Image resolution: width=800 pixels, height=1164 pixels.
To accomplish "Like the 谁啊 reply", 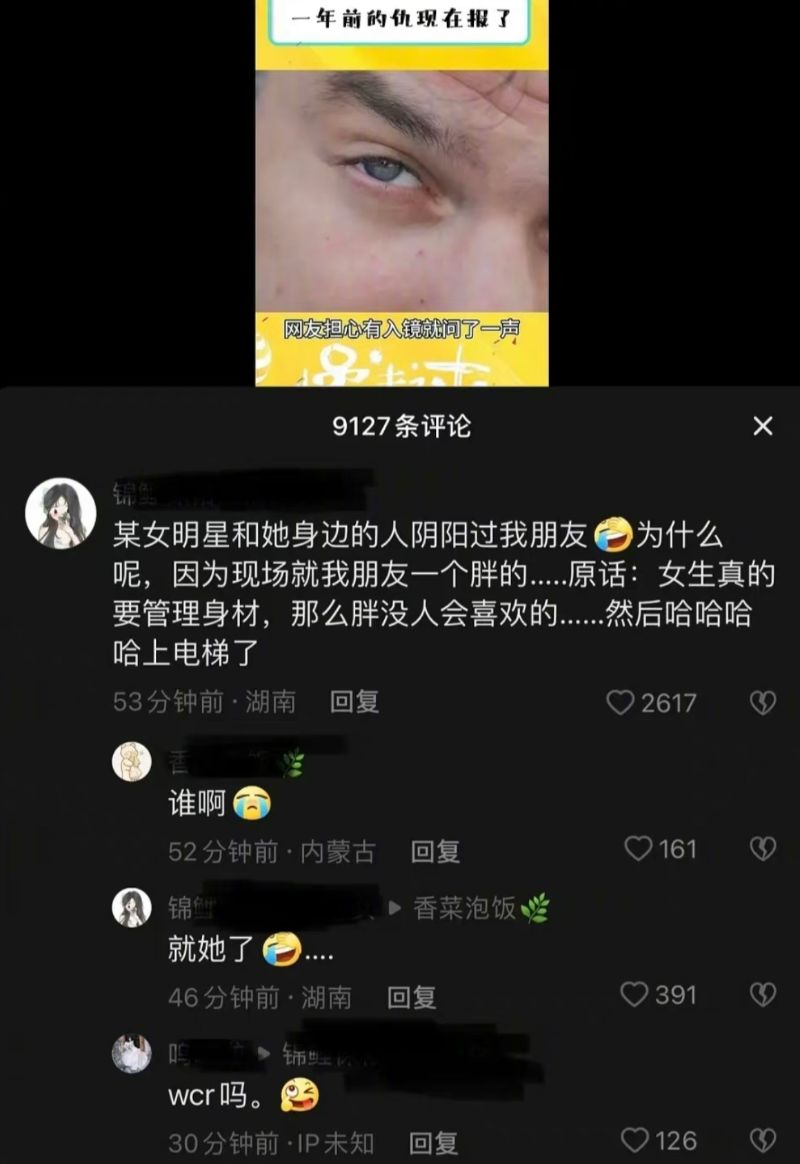I will [x=638, y=849].
